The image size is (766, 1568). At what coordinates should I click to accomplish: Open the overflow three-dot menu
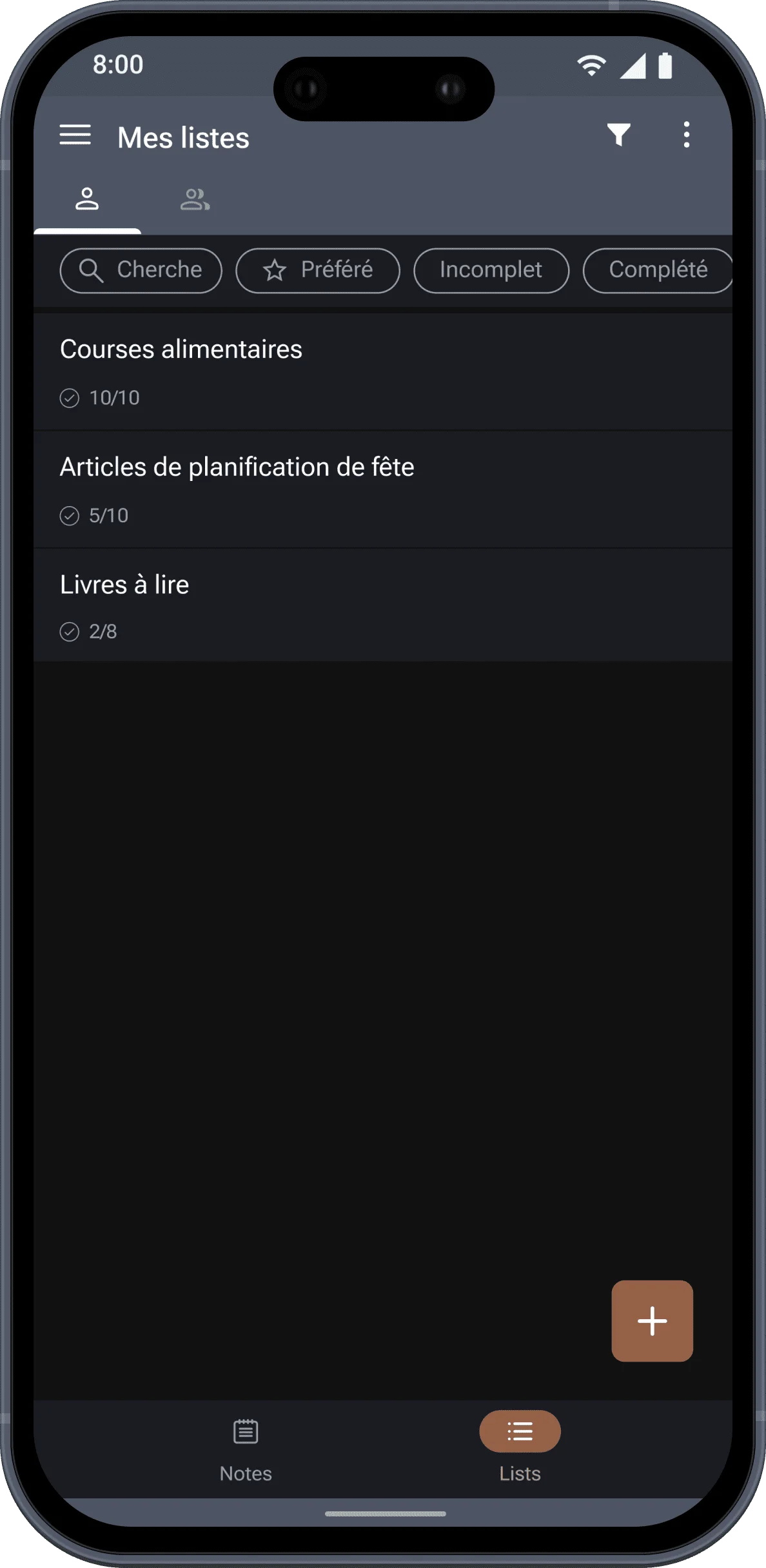(x=686, y=135)
